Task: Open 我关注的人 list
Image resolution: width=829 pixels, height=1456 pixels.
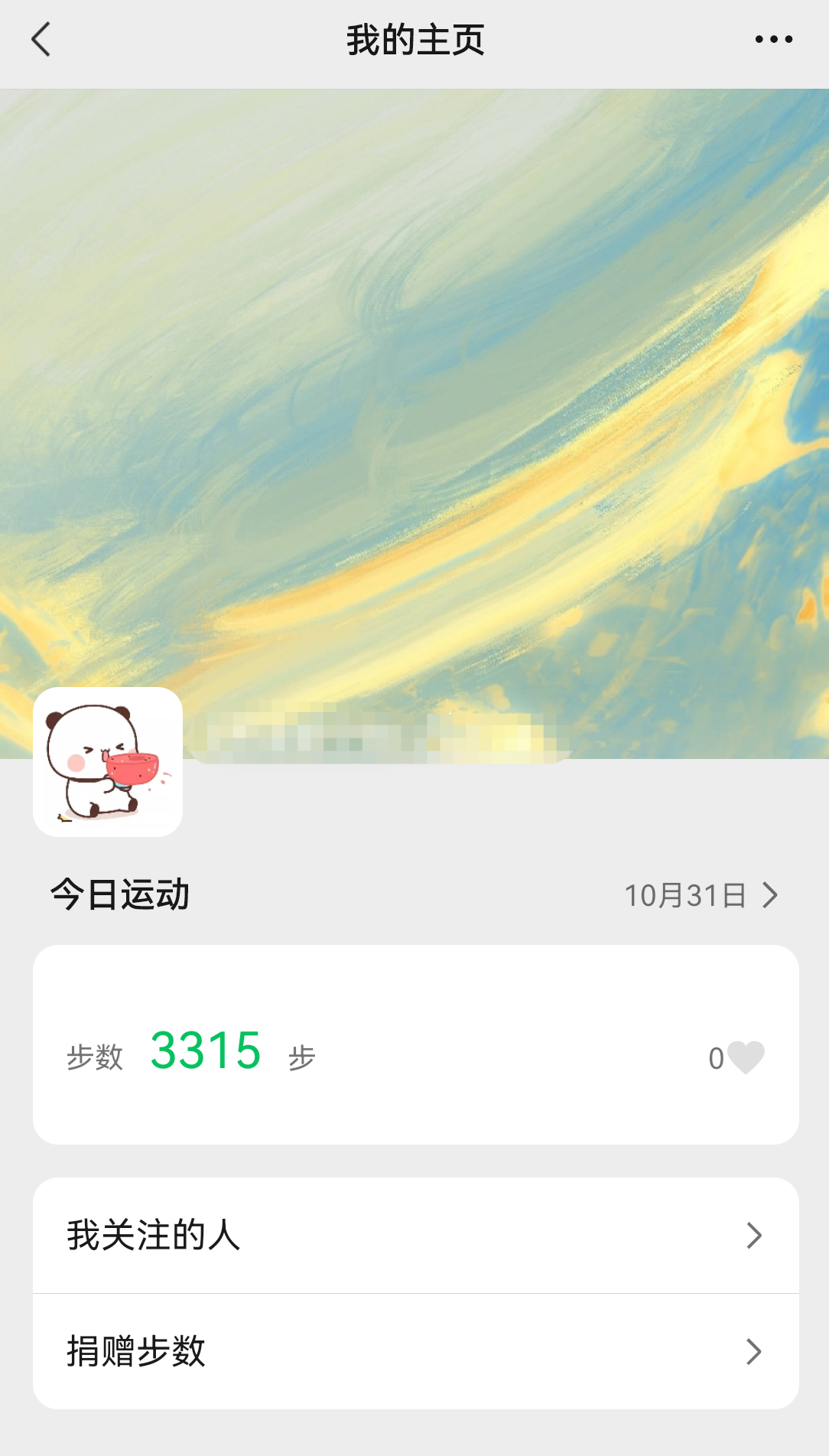Action: [x=415, y=1235]
